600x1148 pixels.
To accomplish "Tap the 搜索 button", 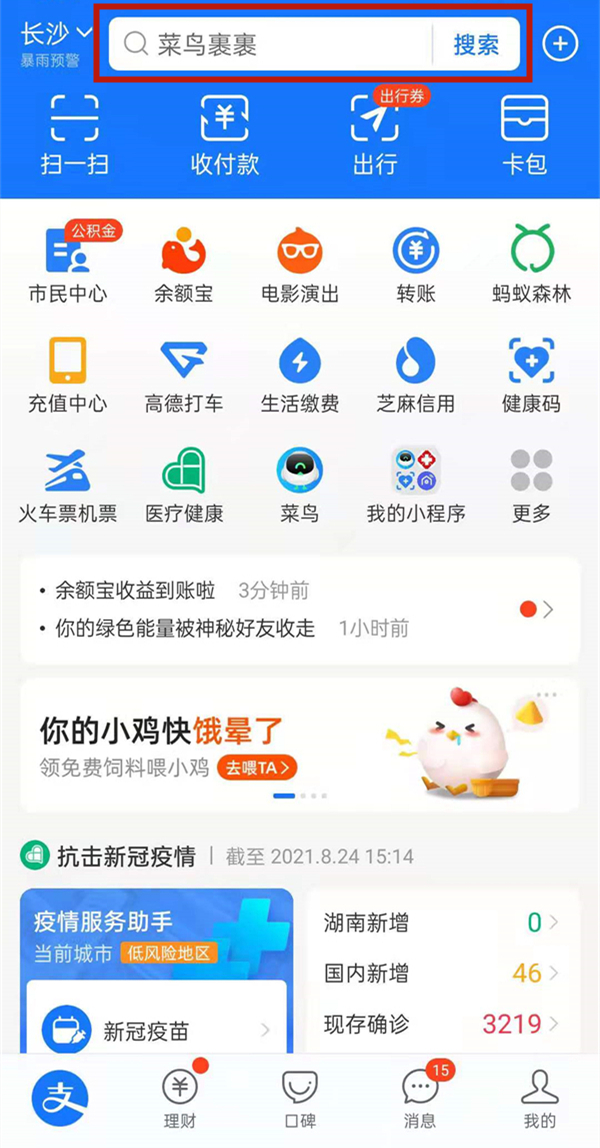I will (476, 45).
